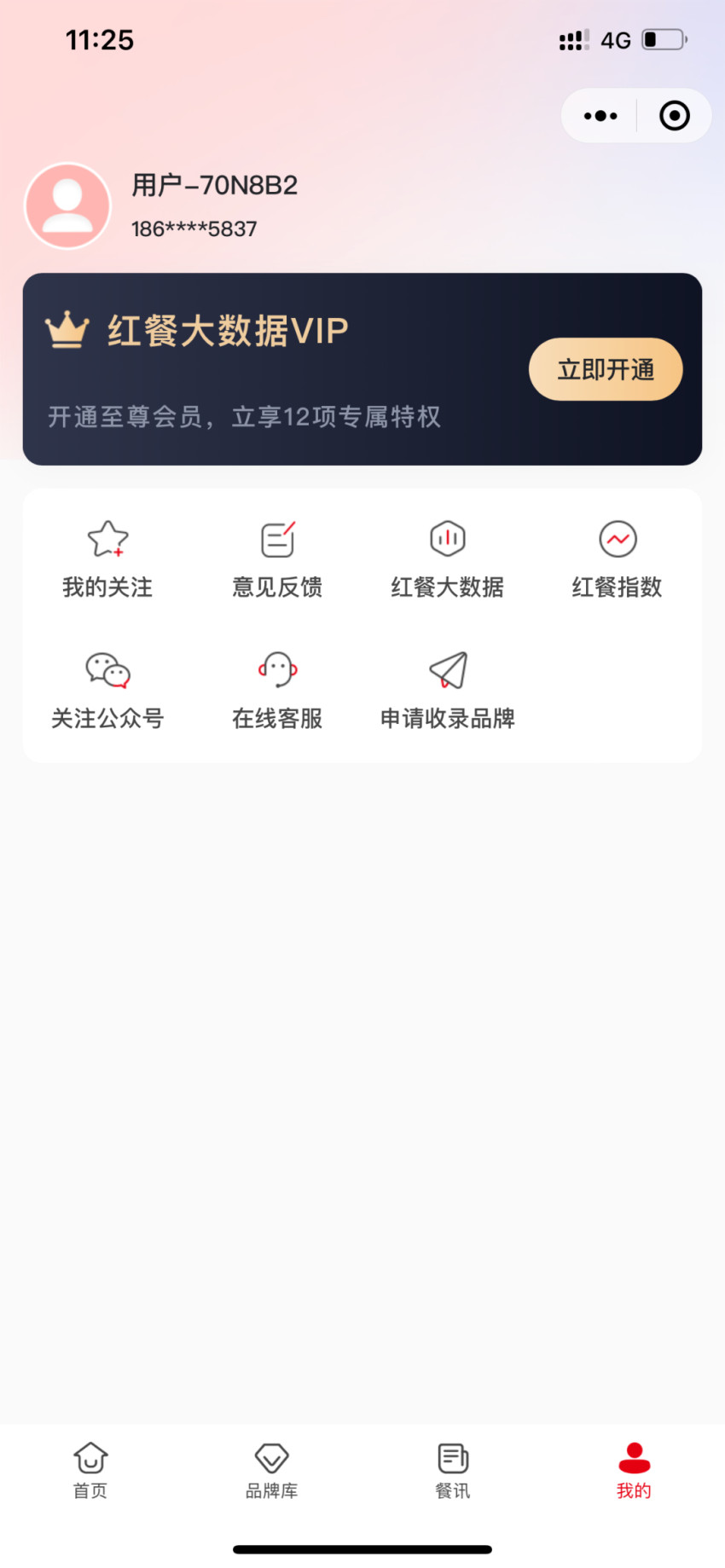The width and height of the screenshot is (725, 1568).
Task: Open VIP privileges via 开通至尊会员 text
Action: point(243,417)
